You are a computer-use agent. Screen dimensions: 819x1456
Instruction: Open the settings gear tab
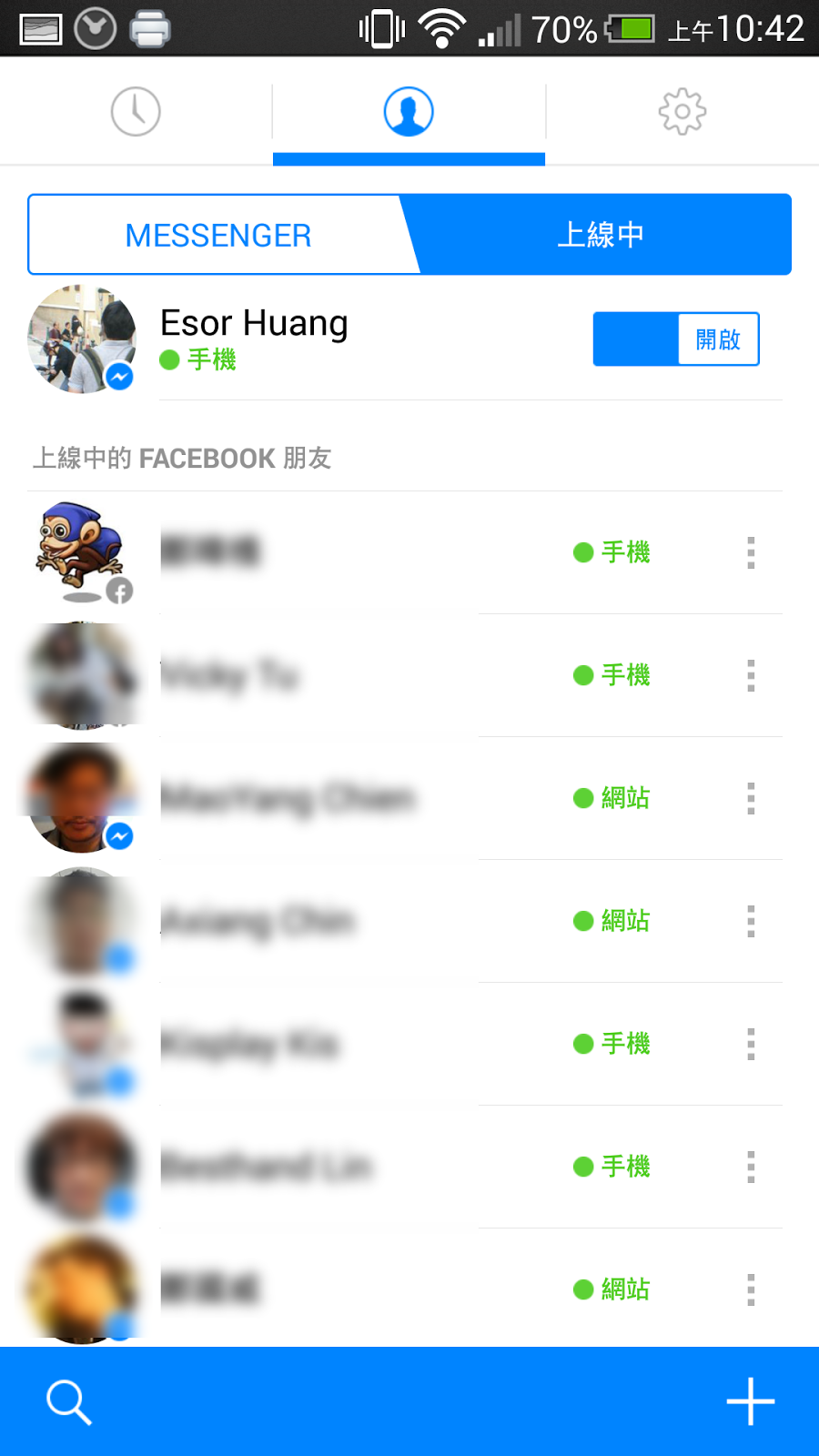[x=682, y=112]
